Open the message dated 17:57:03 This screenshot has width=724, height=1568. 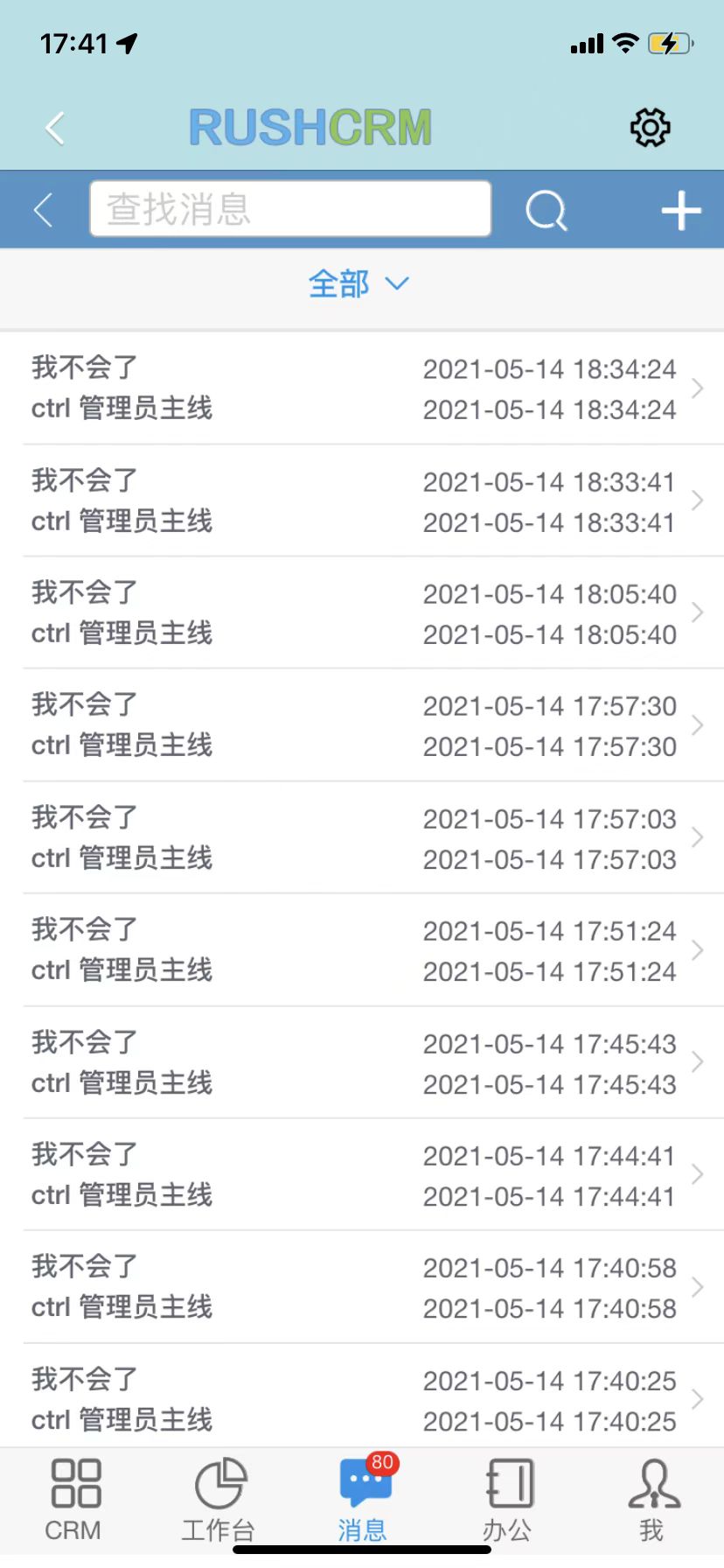362,838
